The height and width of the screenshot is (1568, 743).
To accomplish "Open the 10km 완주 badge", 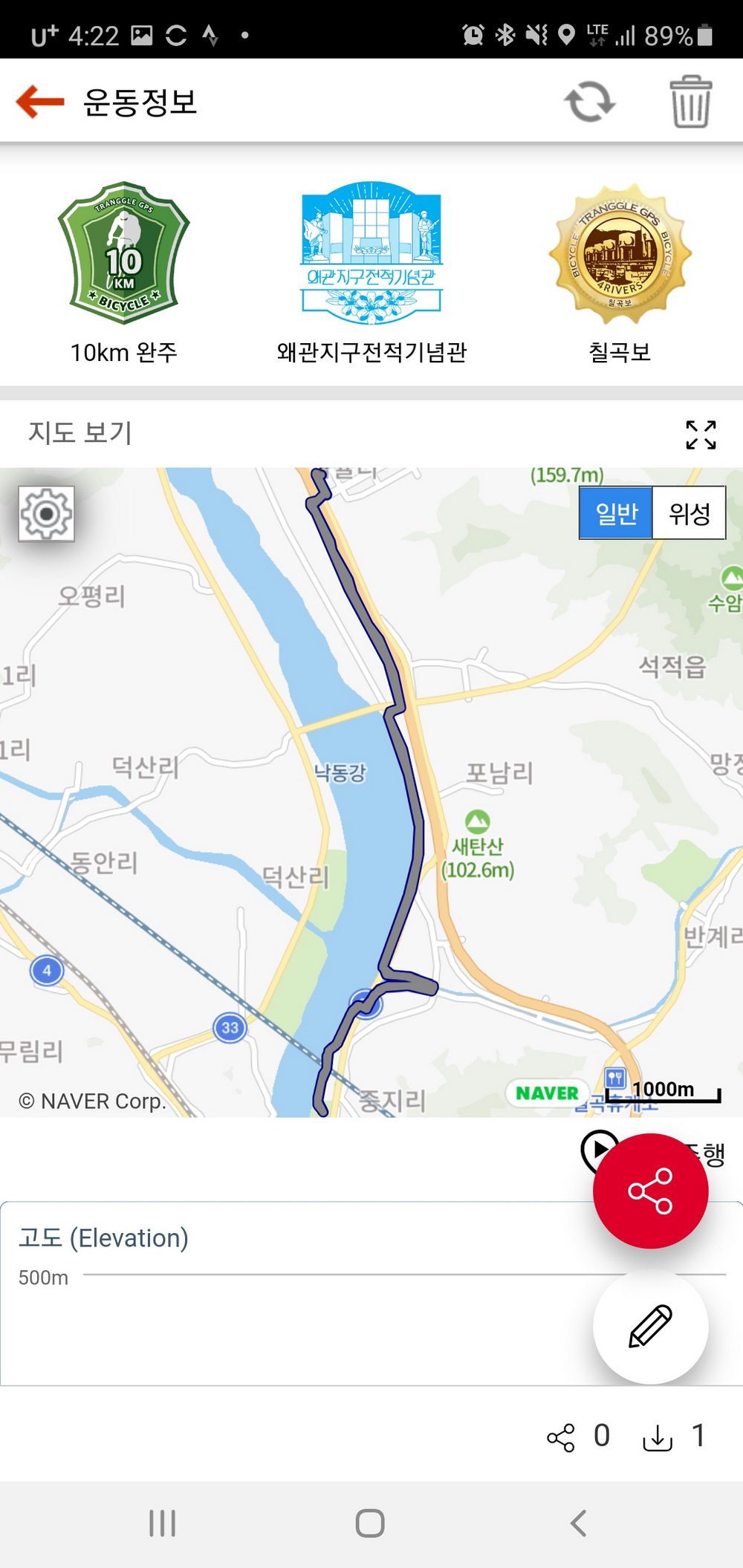I will click(x=123, y=253).
